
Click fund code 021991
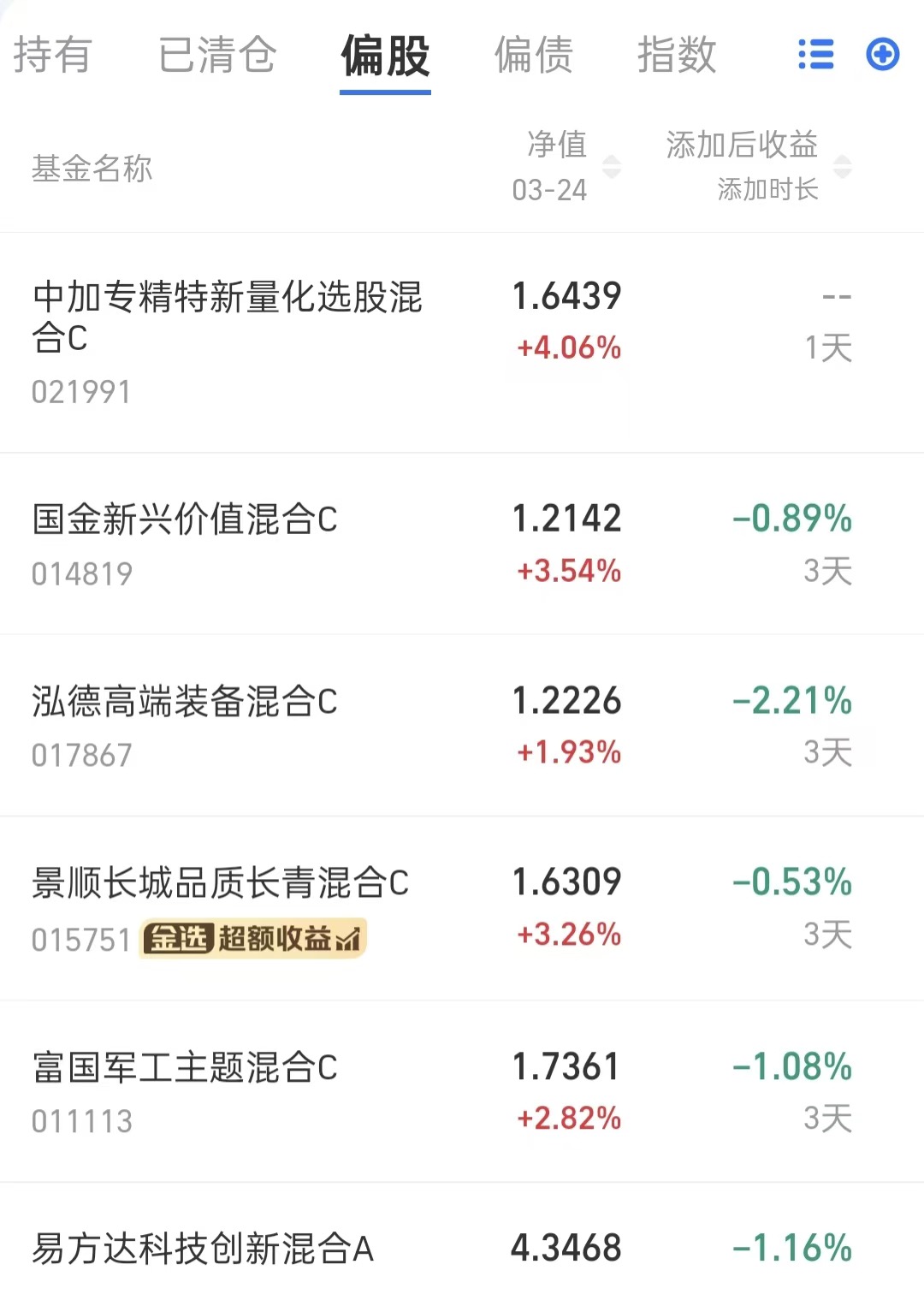[83, 392]
